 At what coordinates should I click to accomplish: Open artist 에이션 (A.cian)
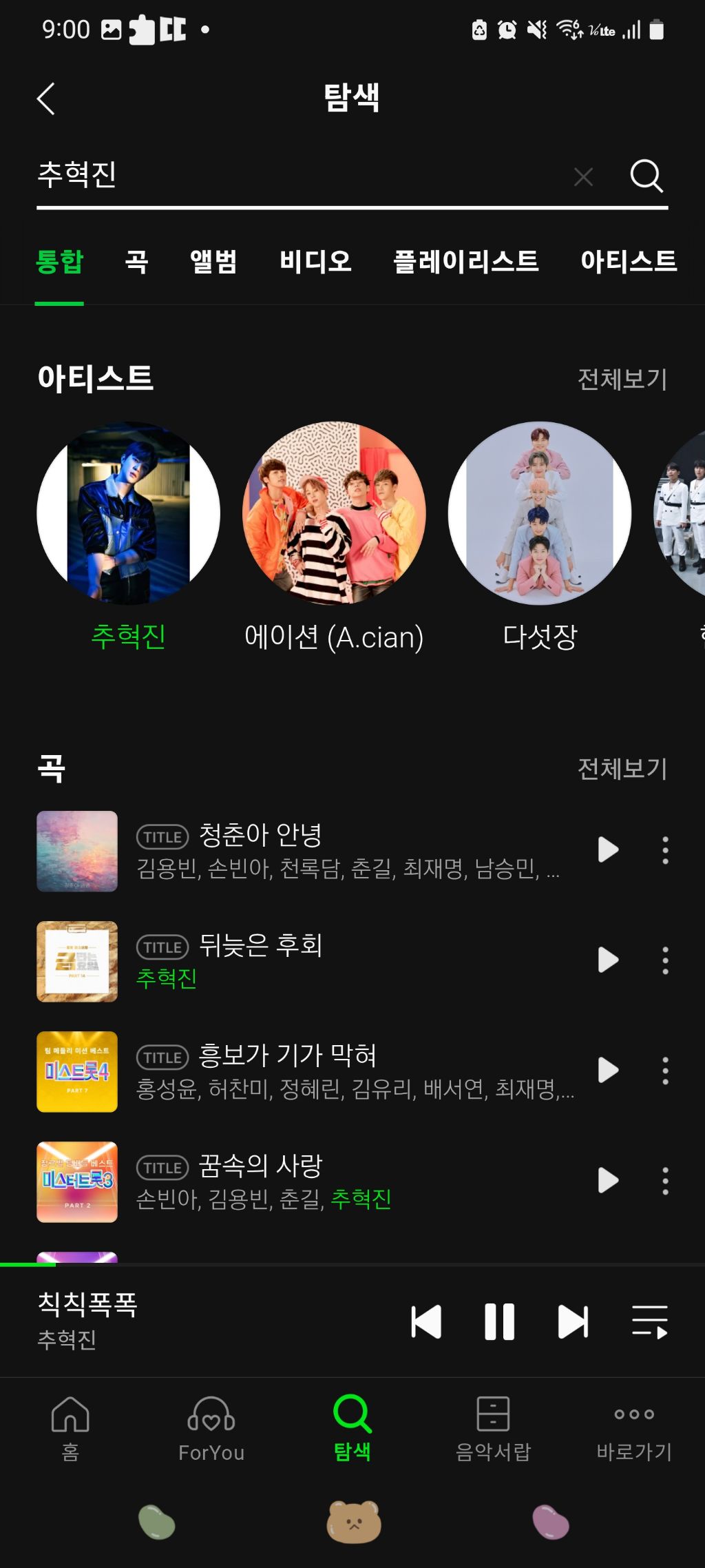tap(334, 513)
